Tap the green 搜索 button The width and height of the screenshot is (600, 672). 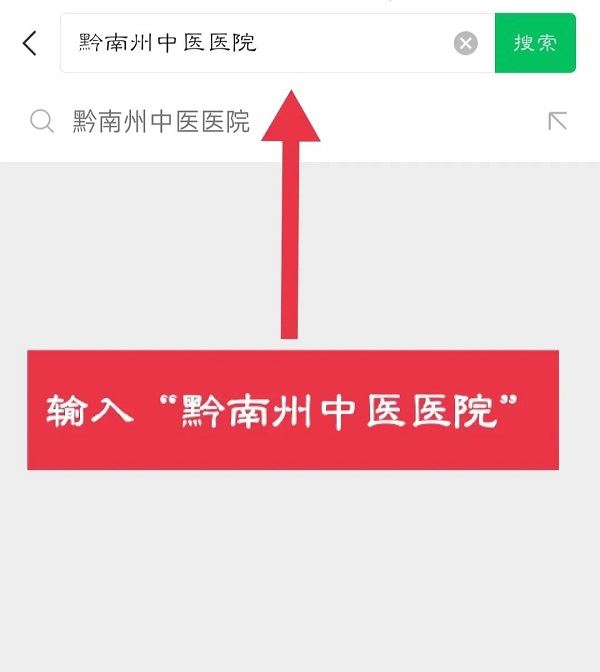[x=535, y=43]
